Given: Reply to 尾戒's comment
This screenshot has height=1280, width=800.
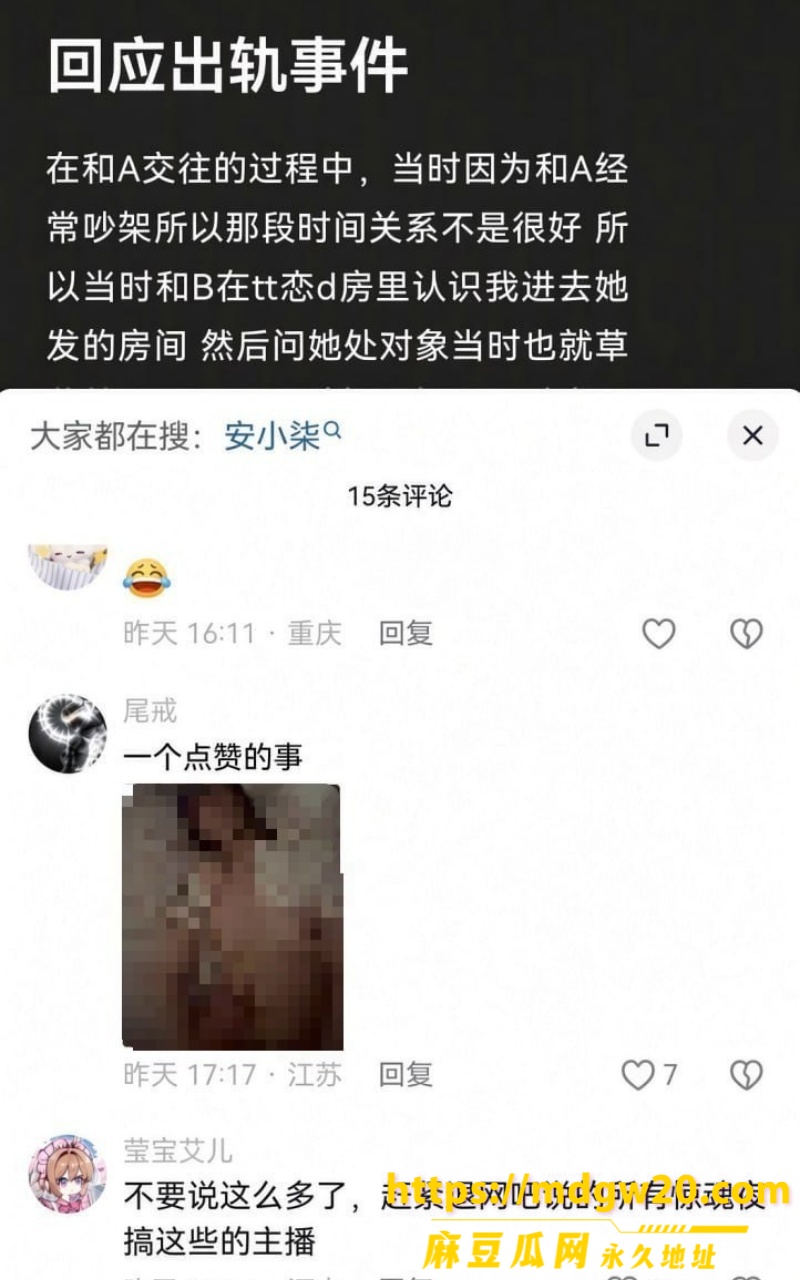Looking at the screenshot, I should [x=405, y=1075].
